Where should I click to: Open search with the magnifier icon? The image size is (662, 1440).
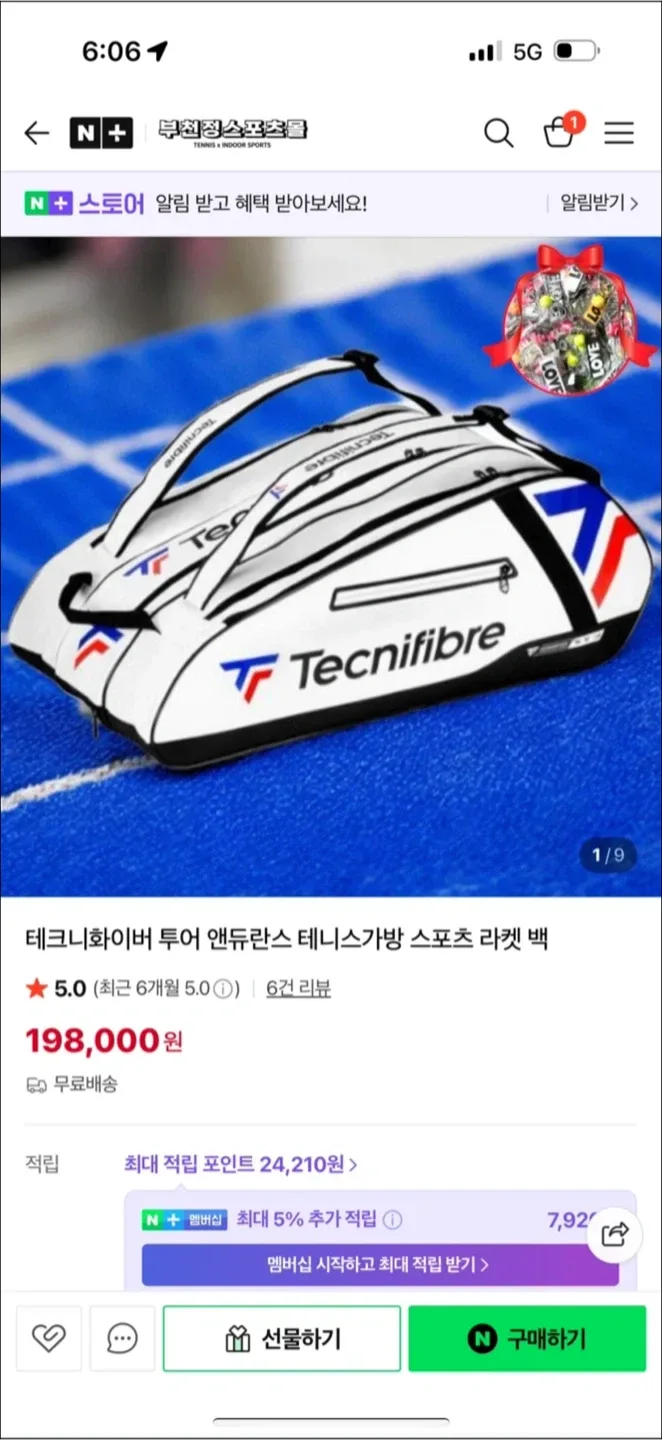pyautogui.click(x=498, y=133)
